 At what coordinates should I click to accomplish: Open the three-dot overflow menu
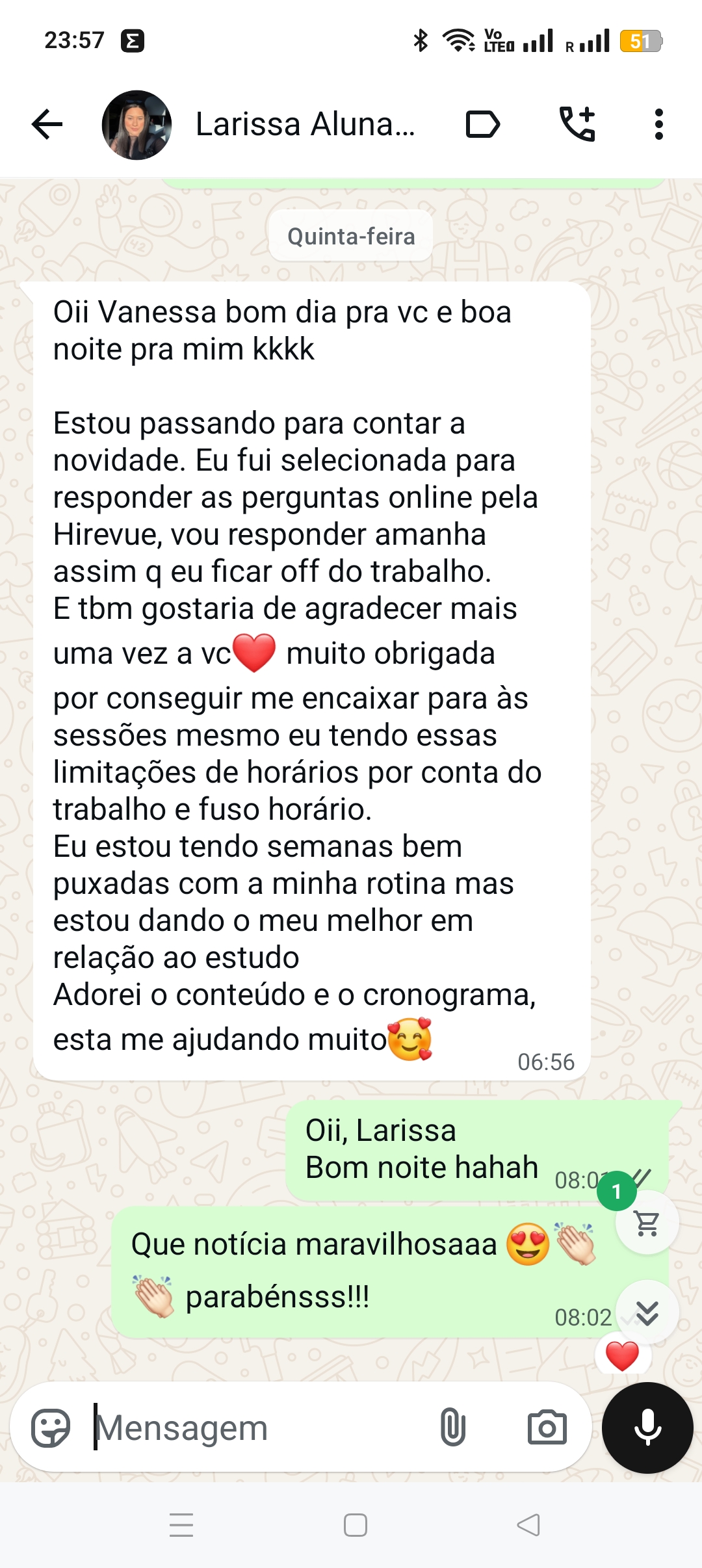pos(658,124)
